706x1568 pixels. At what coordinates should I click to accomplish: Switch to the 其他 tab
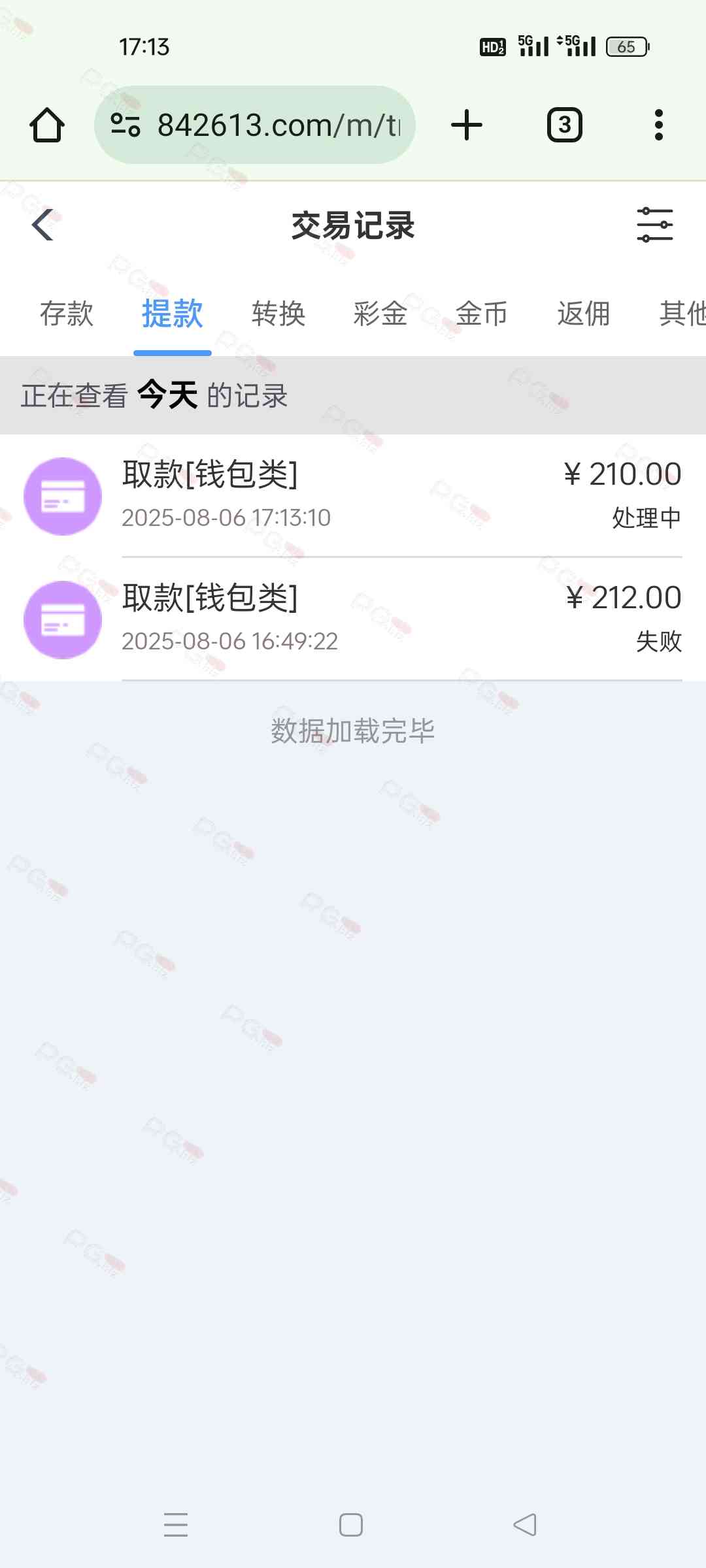[x=681, y=314]
